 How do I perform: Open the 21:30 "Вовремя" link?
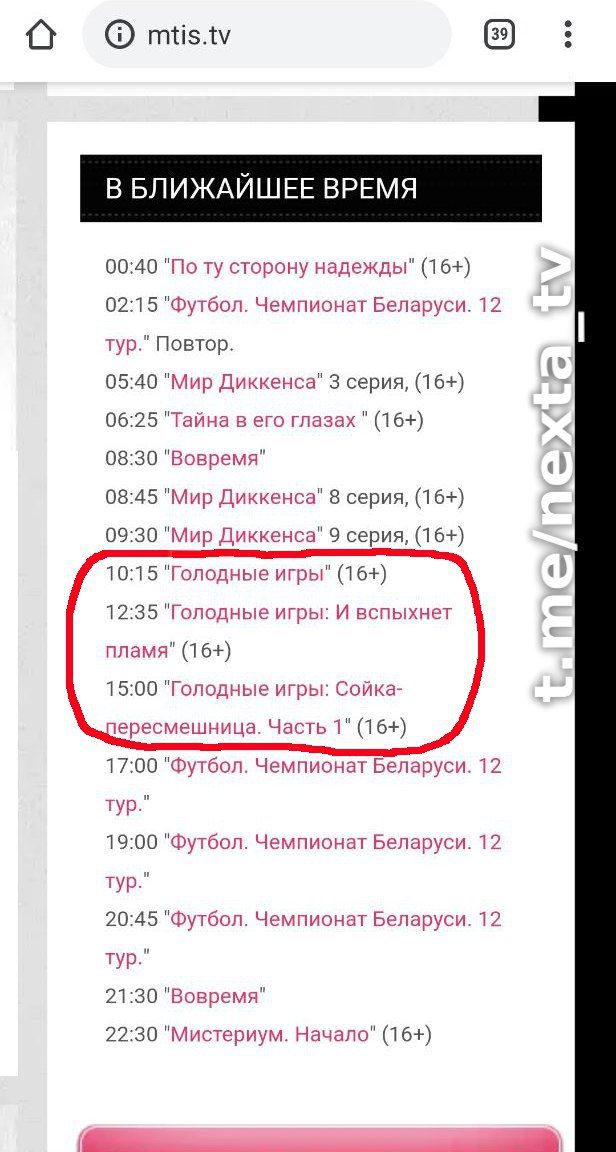(216, 996)
